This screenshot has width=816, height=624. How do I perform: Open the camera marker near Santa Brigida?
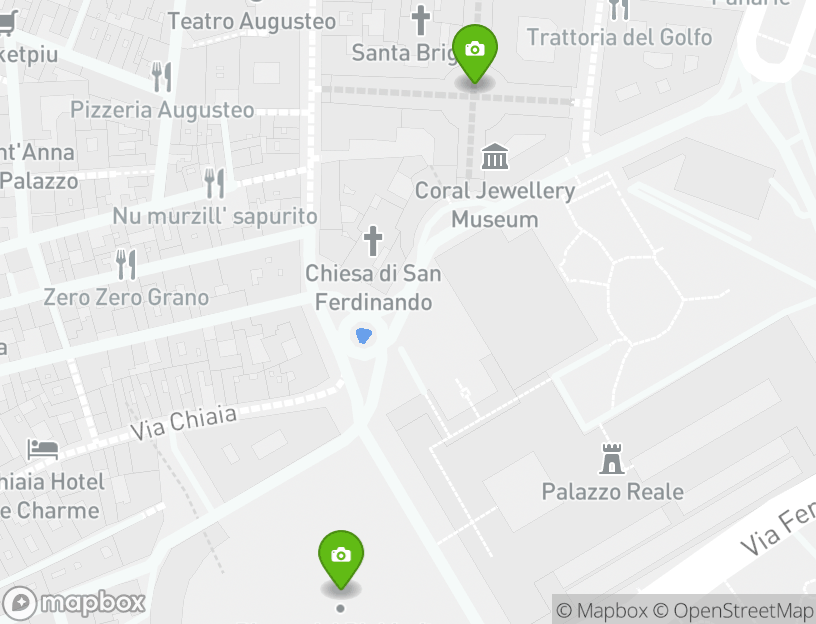click(475, 51)
